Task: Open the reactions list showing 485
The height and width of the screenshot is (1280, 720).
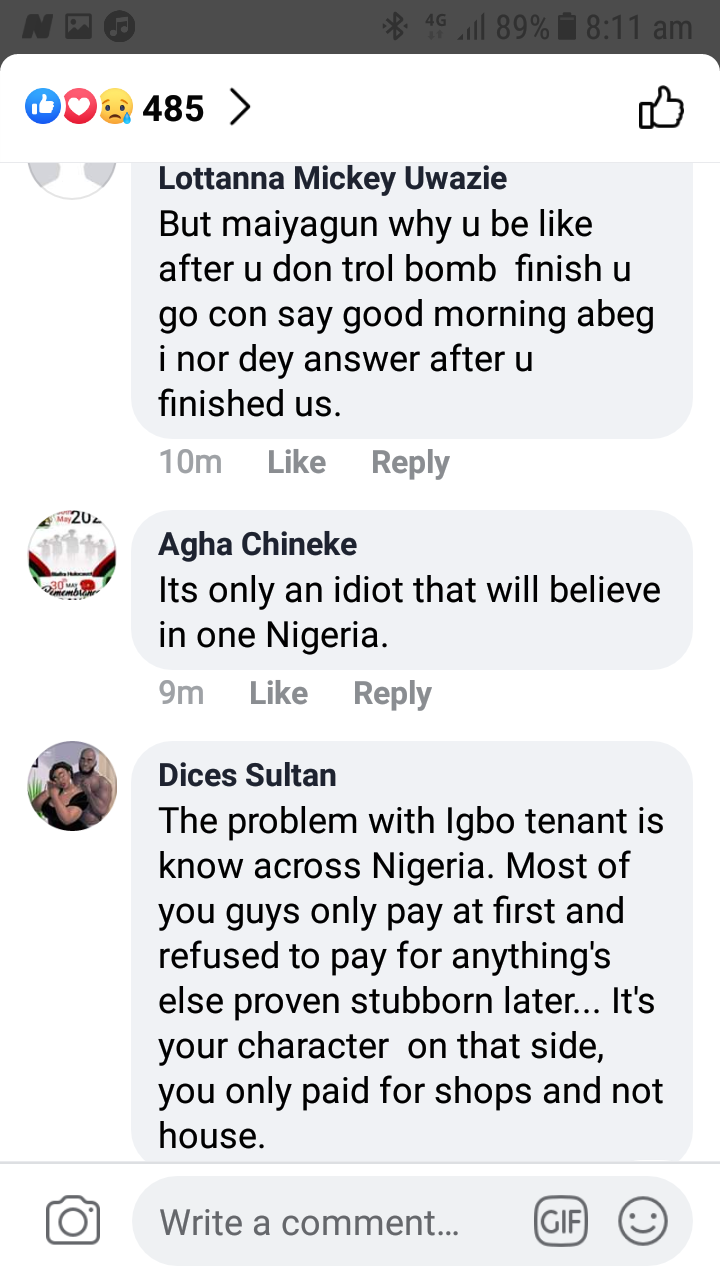Action: pos(140,108)
